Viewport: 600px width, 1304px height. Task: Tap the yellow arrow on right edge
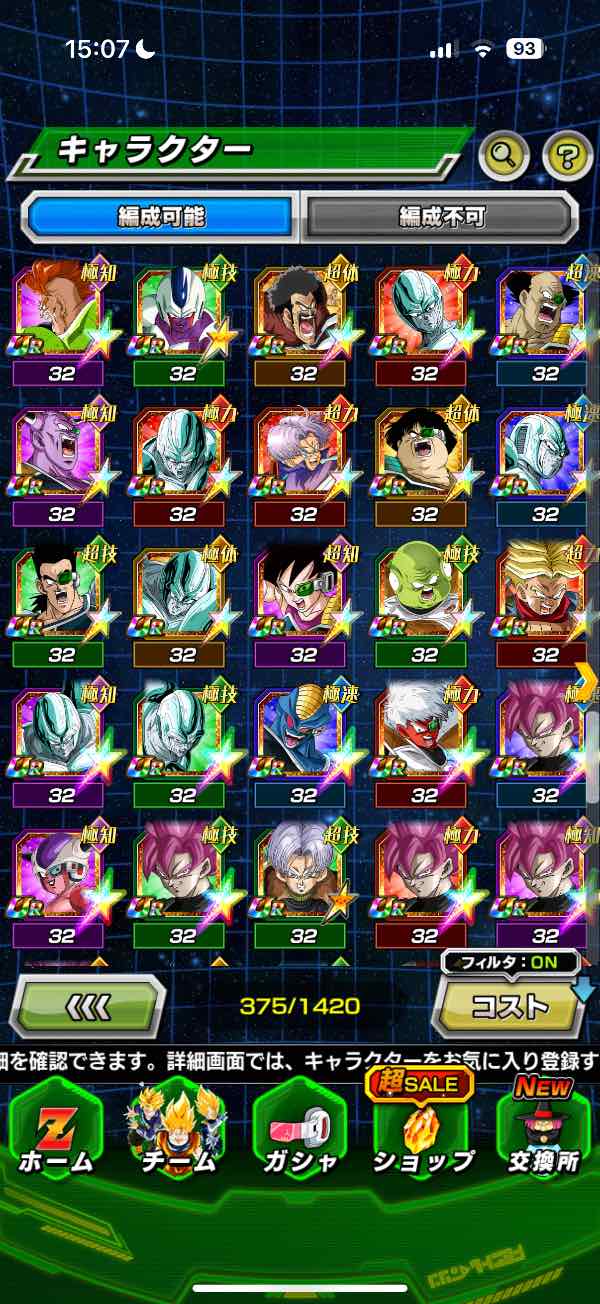pos(587,680)
